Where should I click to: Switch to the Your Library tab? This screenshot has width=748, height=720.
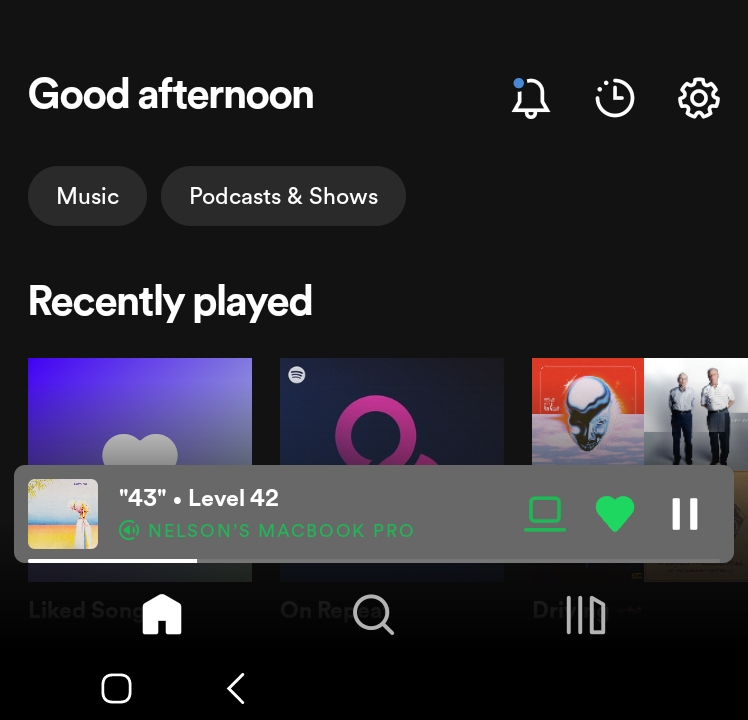coord(585,614)
